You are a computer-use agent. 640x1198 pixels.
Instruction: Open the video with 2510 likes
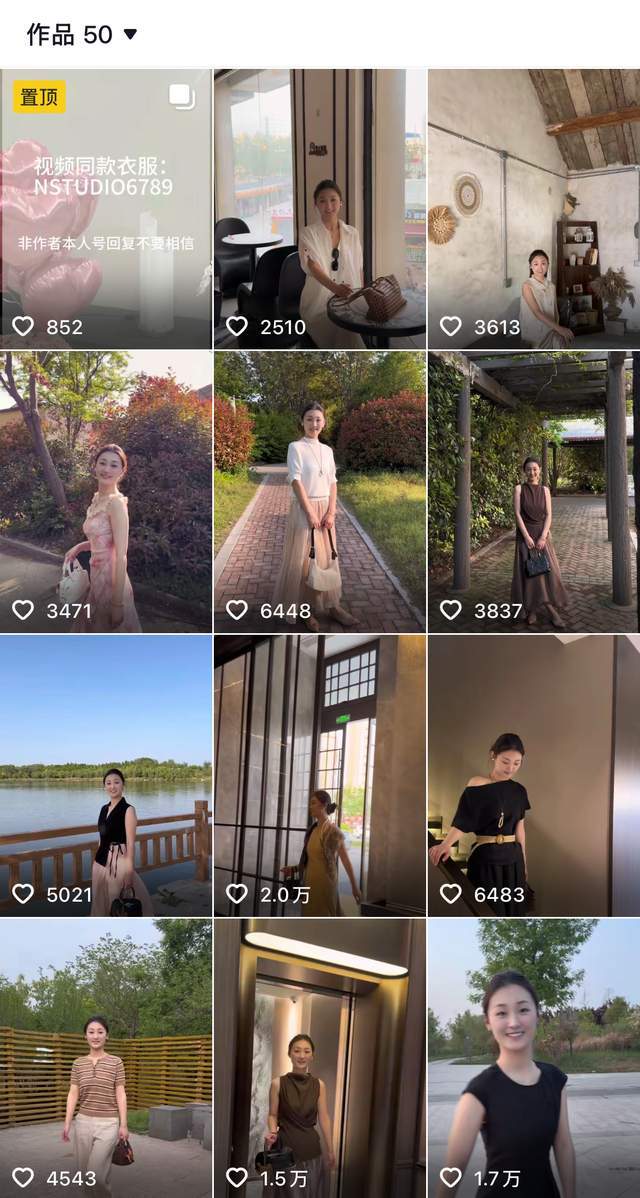point(319,208)
